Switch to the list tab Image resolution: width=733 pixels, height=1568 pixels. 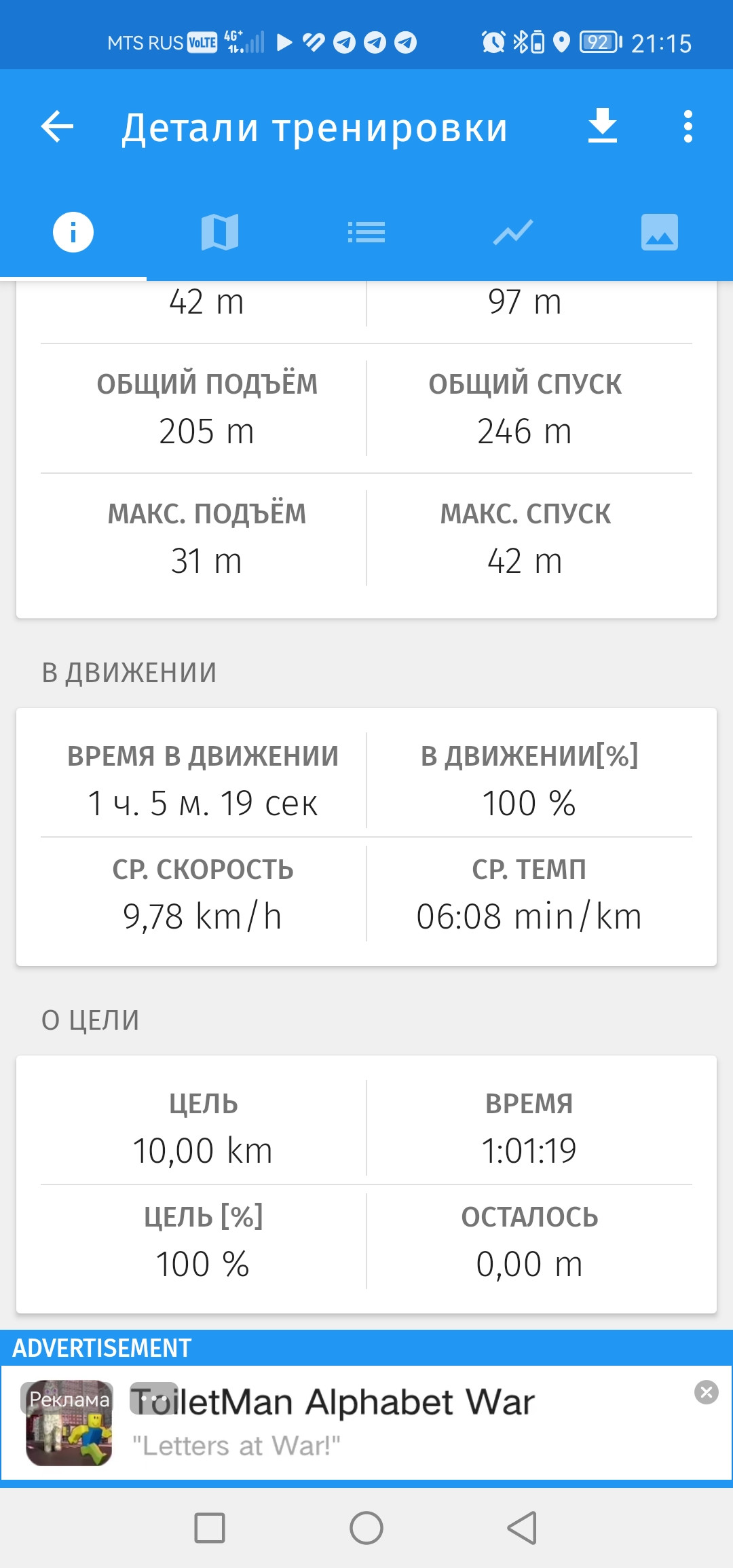pyautogui.click(x=366, y=232)
